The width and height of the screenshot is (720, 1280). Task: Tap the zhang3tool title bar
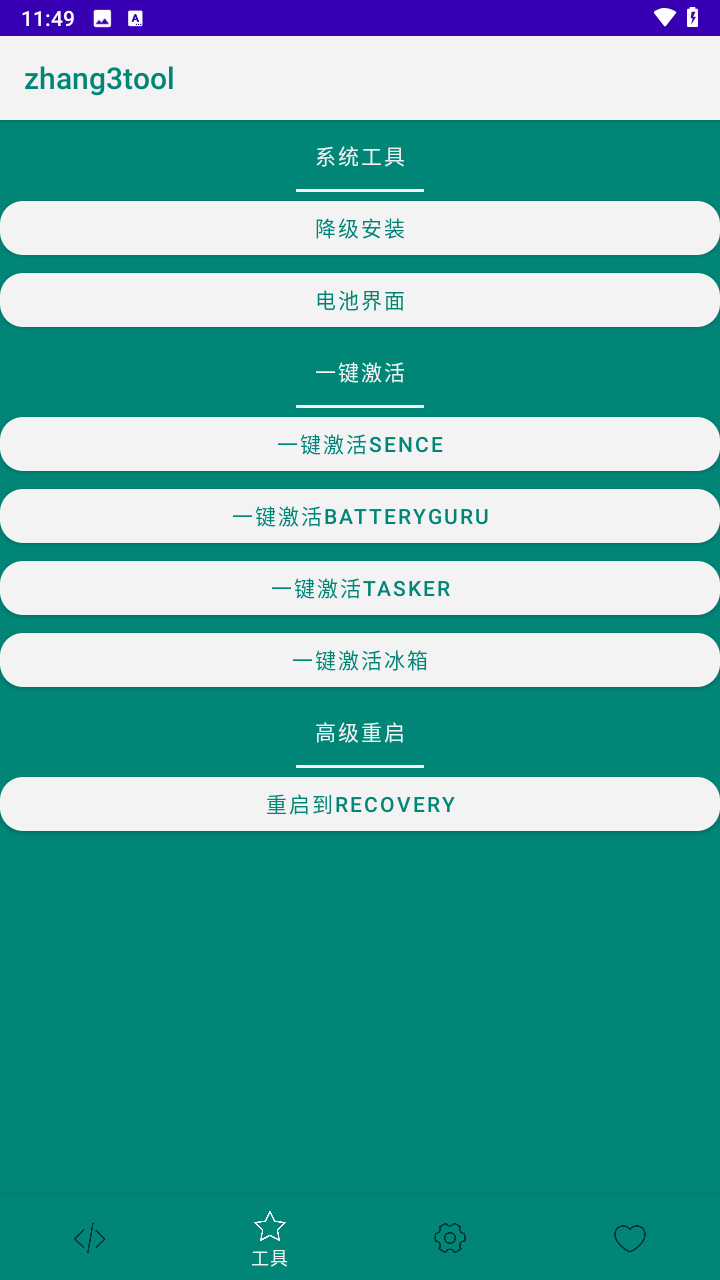(100, 78)
